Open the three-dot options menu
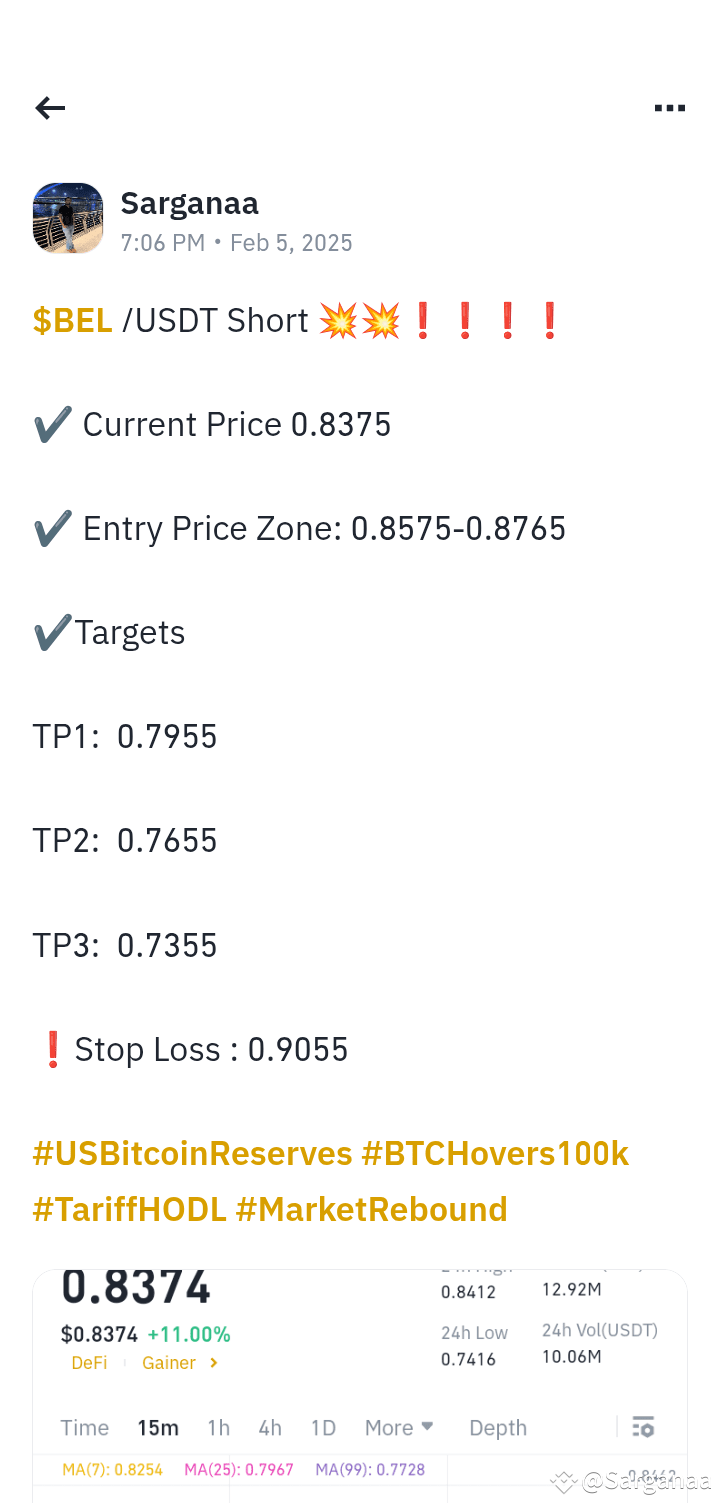 tap(669, 107)
